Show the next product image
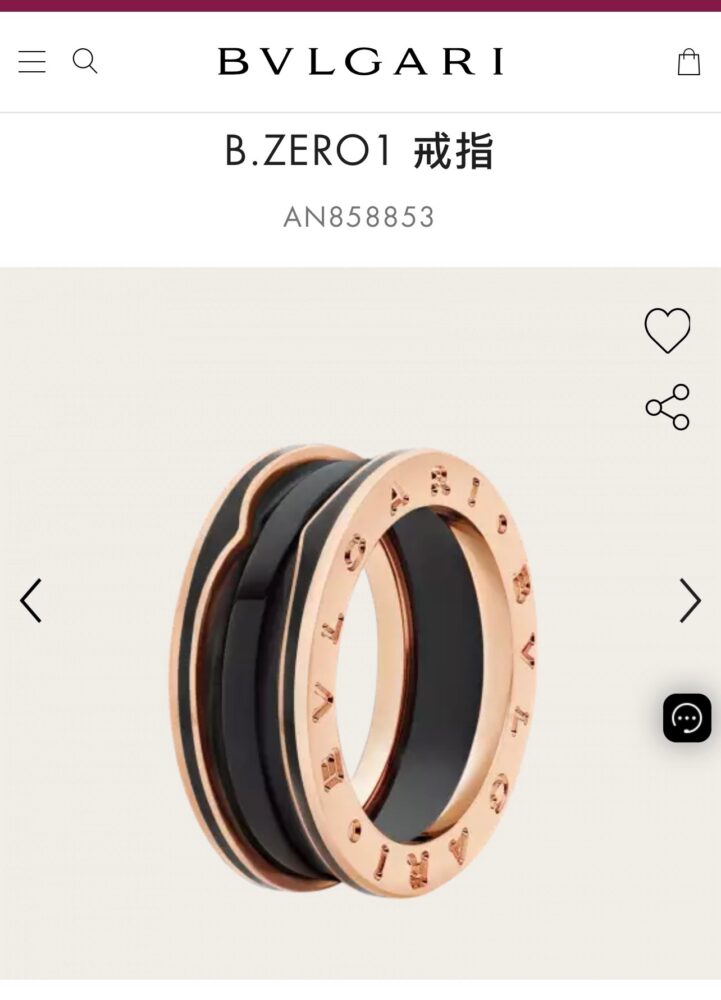This screenshot has width=721, height=1000. [690, 601]
